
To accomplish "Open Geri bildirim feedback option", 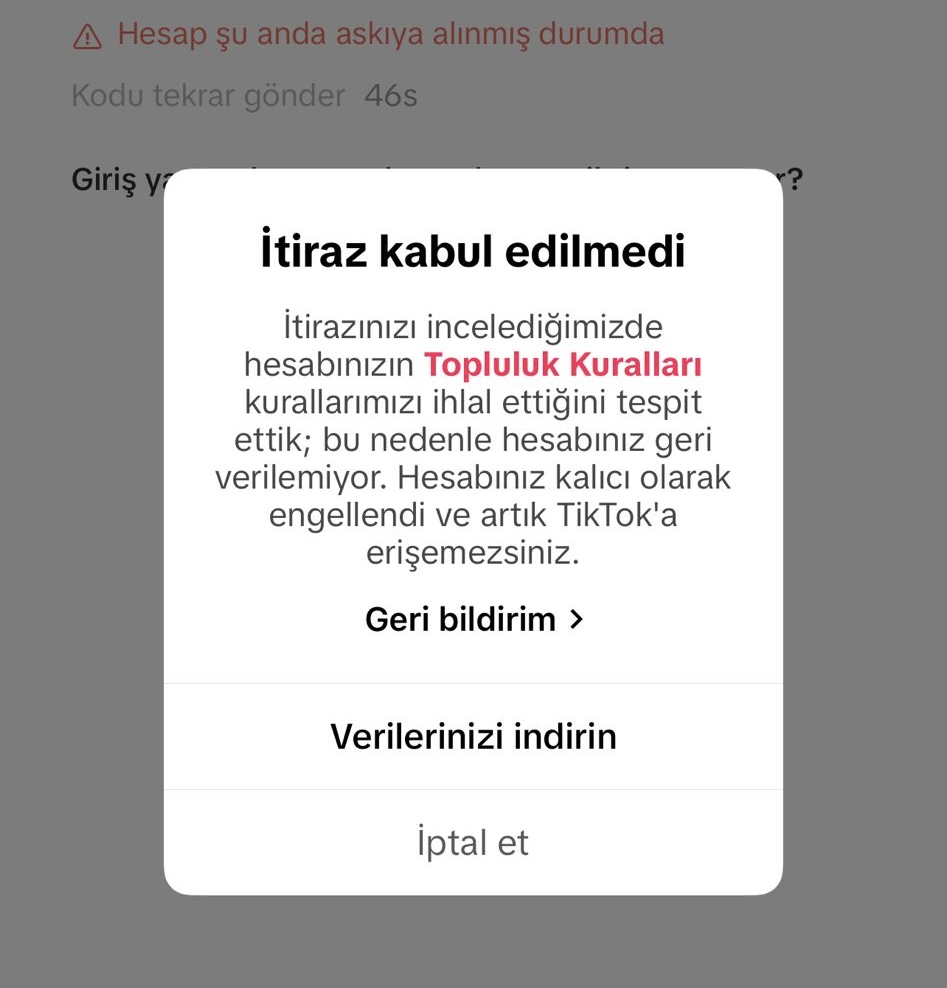I will (x=474, y=619).
